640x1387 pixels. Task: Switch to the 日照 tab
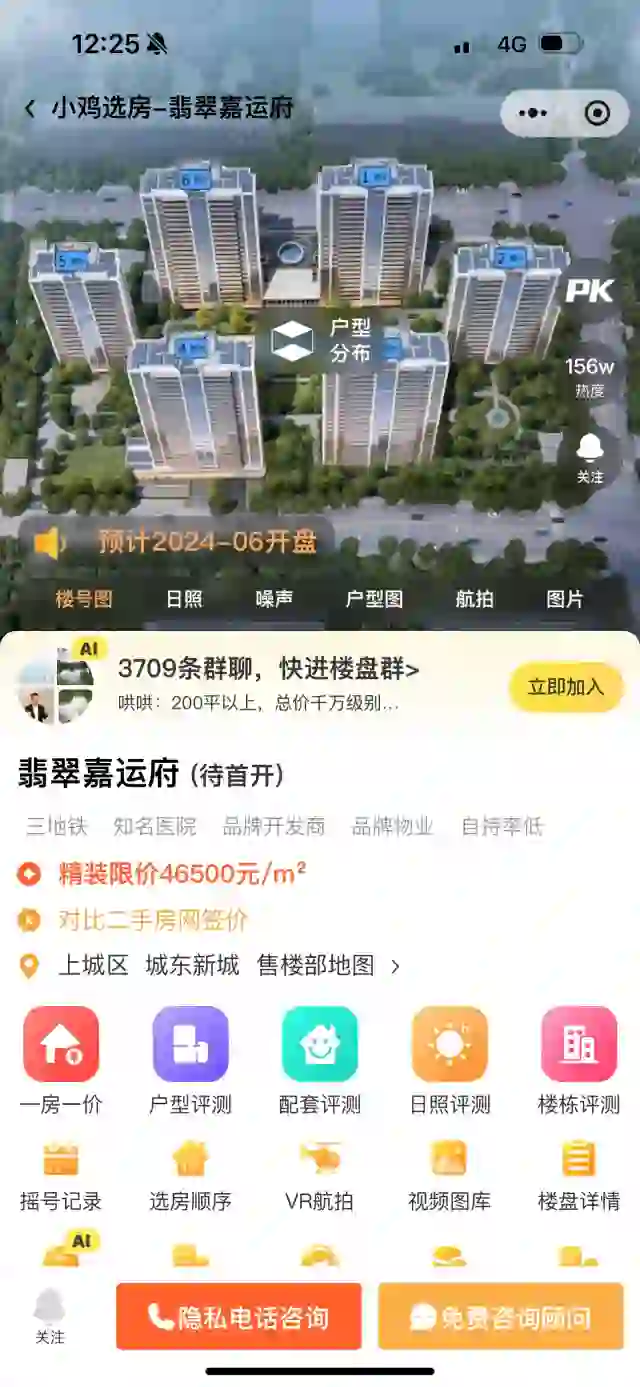click(x=184, y=599)
